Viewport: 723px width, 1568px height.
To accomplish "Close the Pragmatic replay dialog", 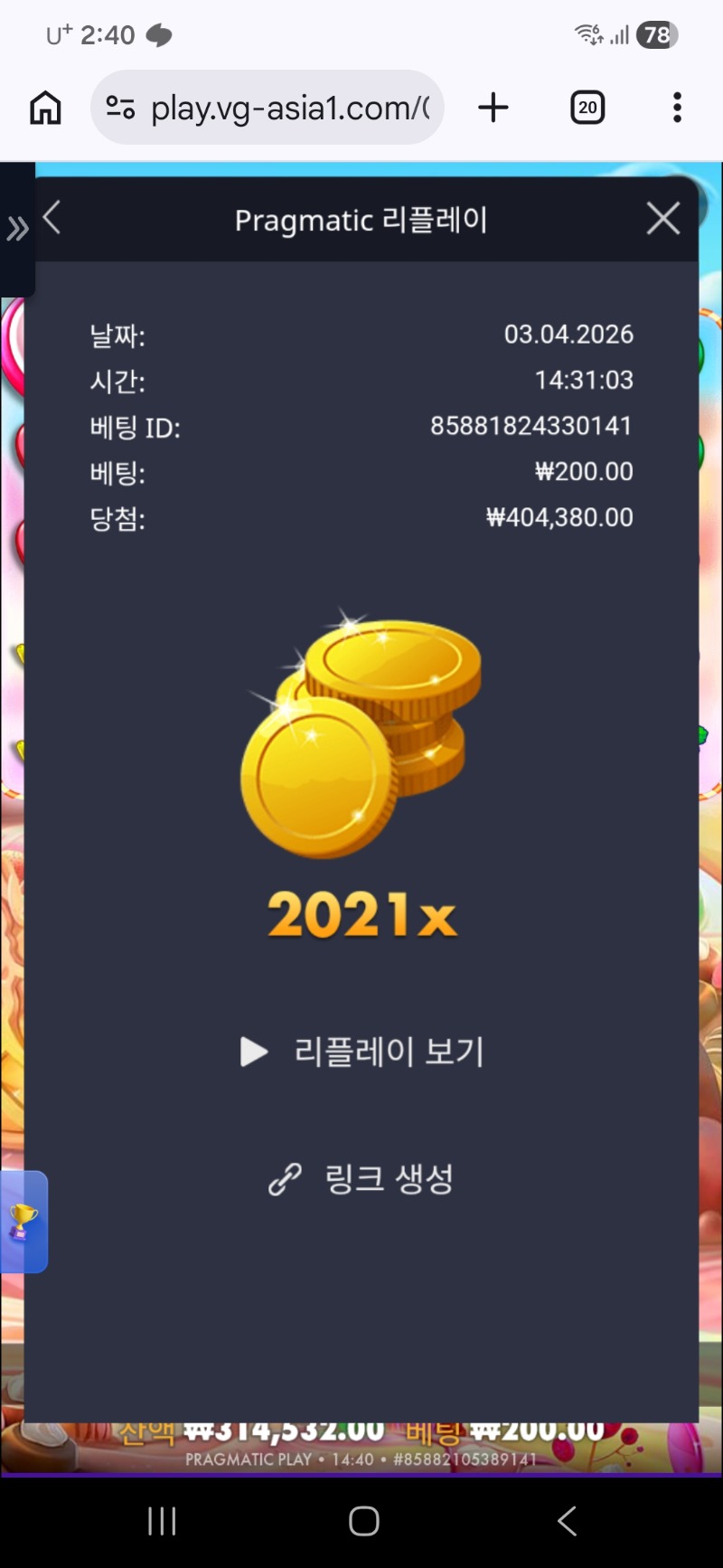I will pyautogui.click(x=662, y=219).
